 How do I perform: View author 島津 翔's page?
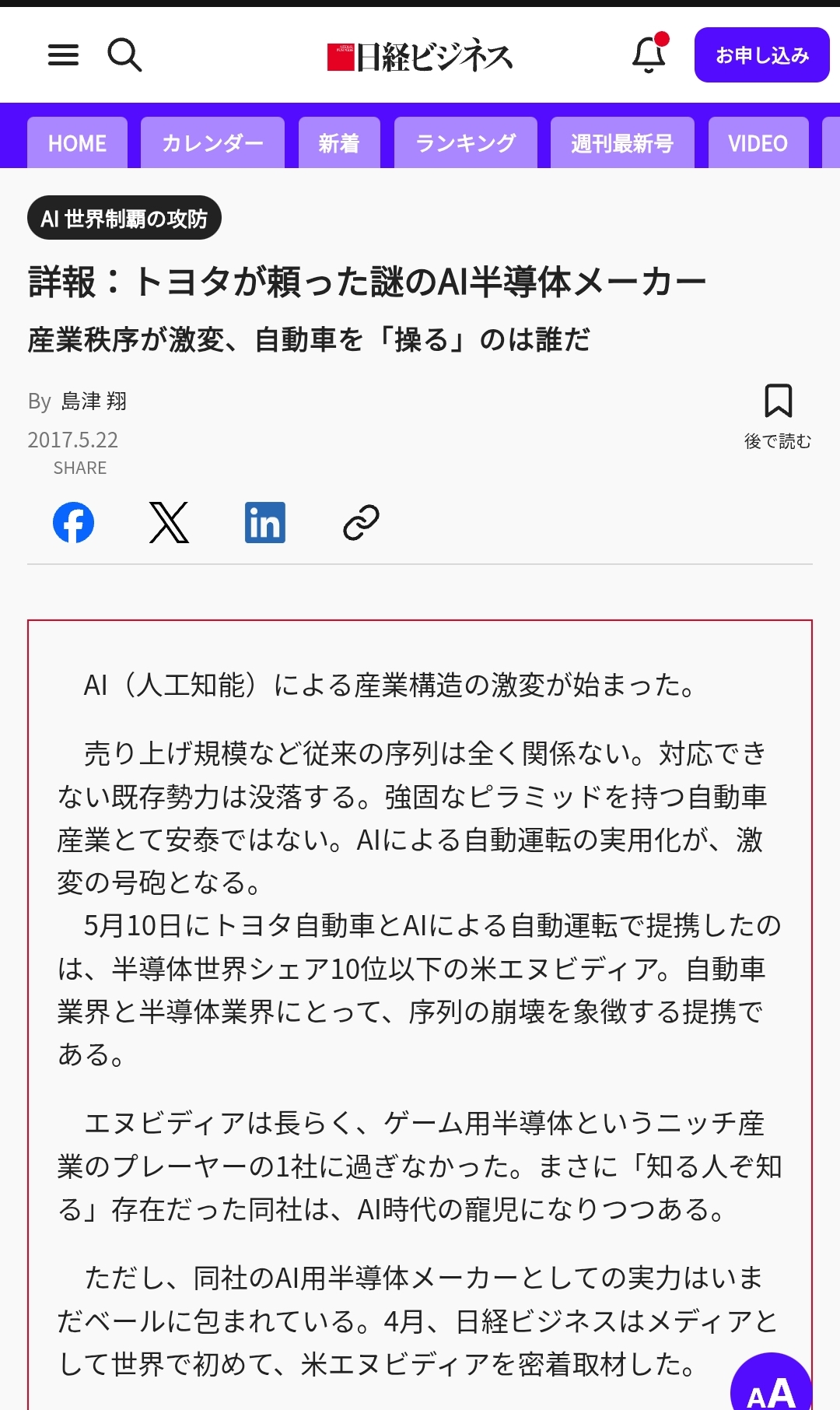point(94,401)
